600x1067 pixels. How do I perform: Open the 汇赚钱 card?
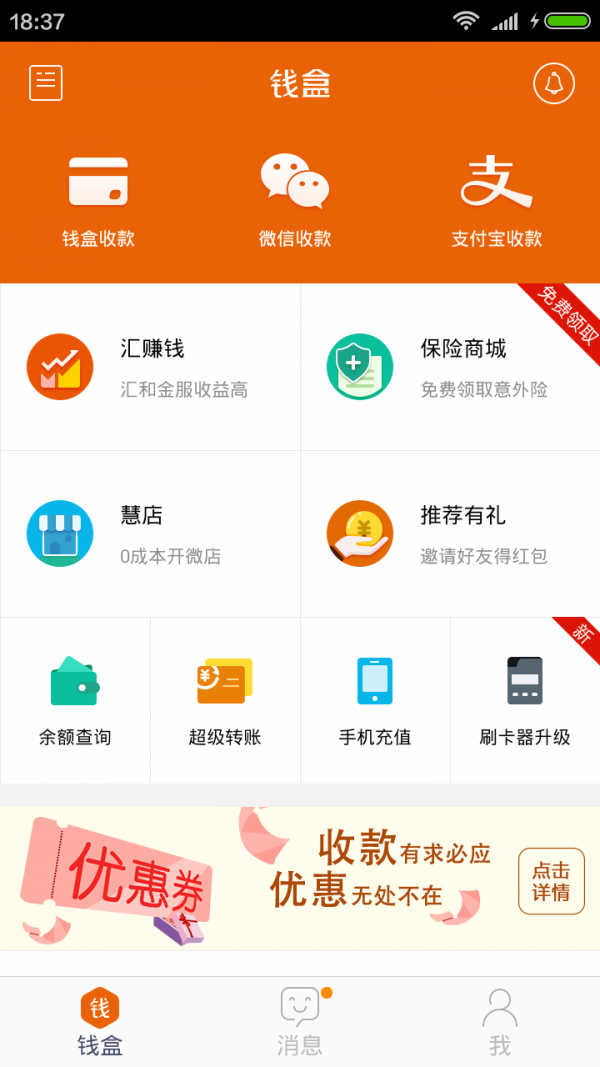[150, 367]
